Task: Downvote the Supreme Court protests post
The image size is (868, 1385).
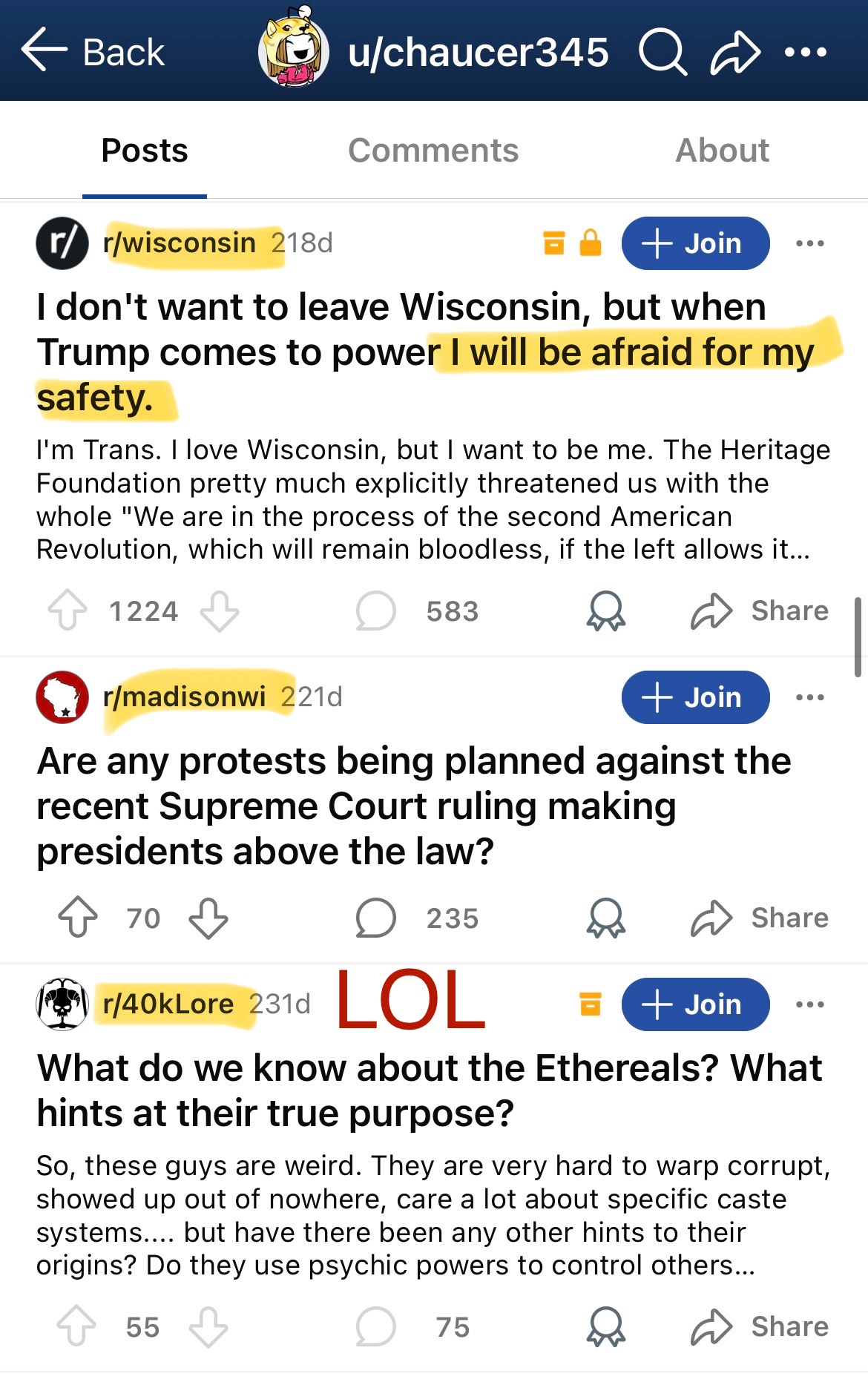Action: click(208, 918)
